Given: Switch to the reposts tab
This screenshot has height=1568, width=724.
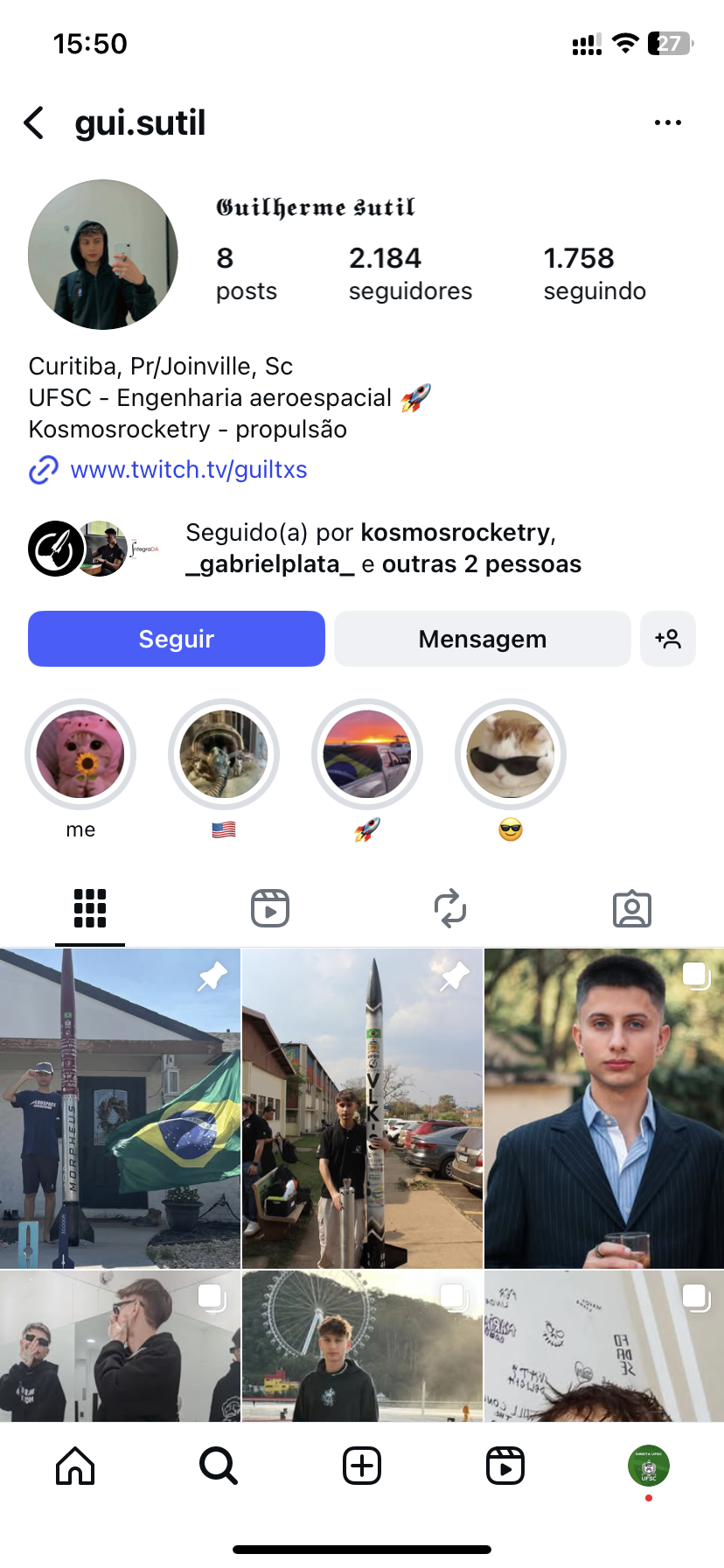Looking at the screenshot, I should [x=450, y=908].
